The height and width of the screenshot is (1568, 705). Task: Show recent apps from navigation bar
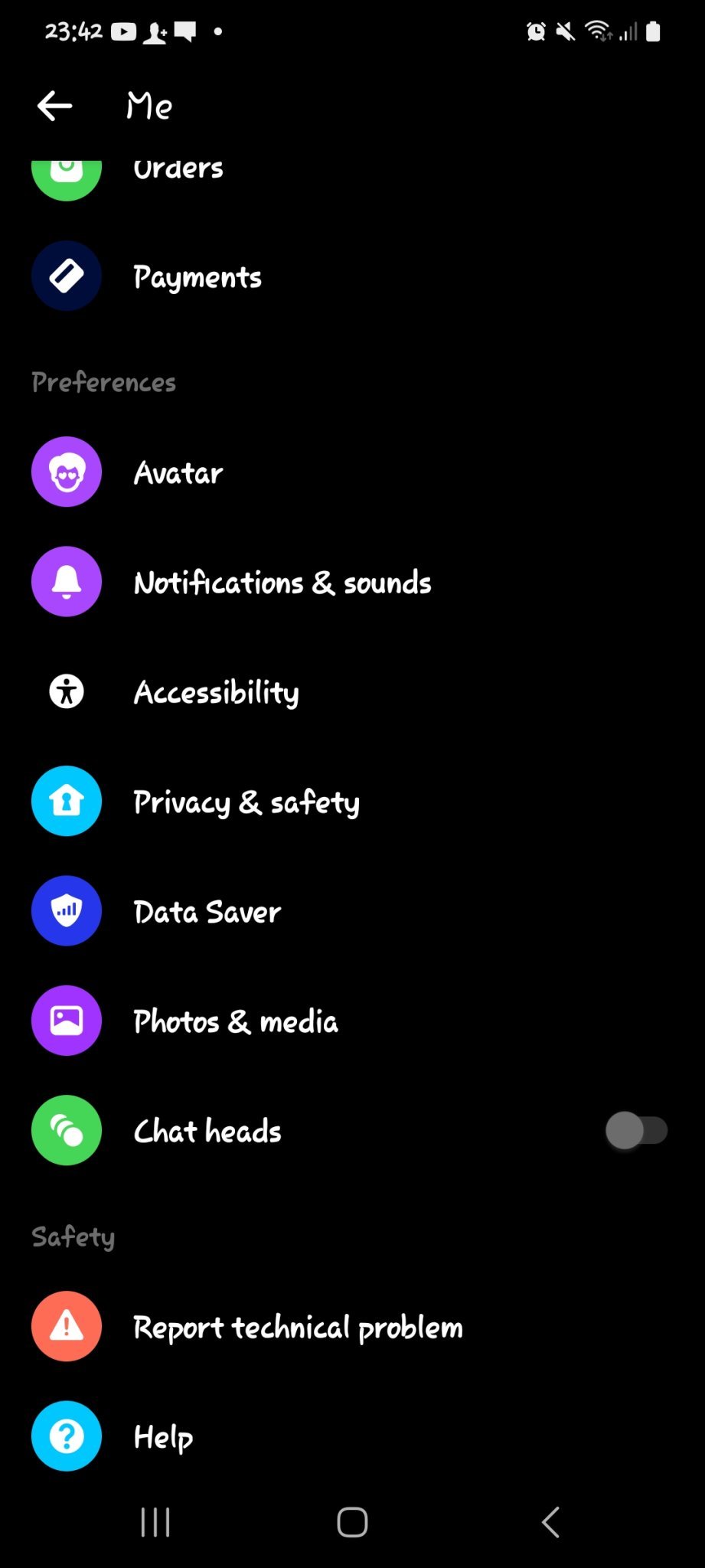click(x=155, y=1522)
